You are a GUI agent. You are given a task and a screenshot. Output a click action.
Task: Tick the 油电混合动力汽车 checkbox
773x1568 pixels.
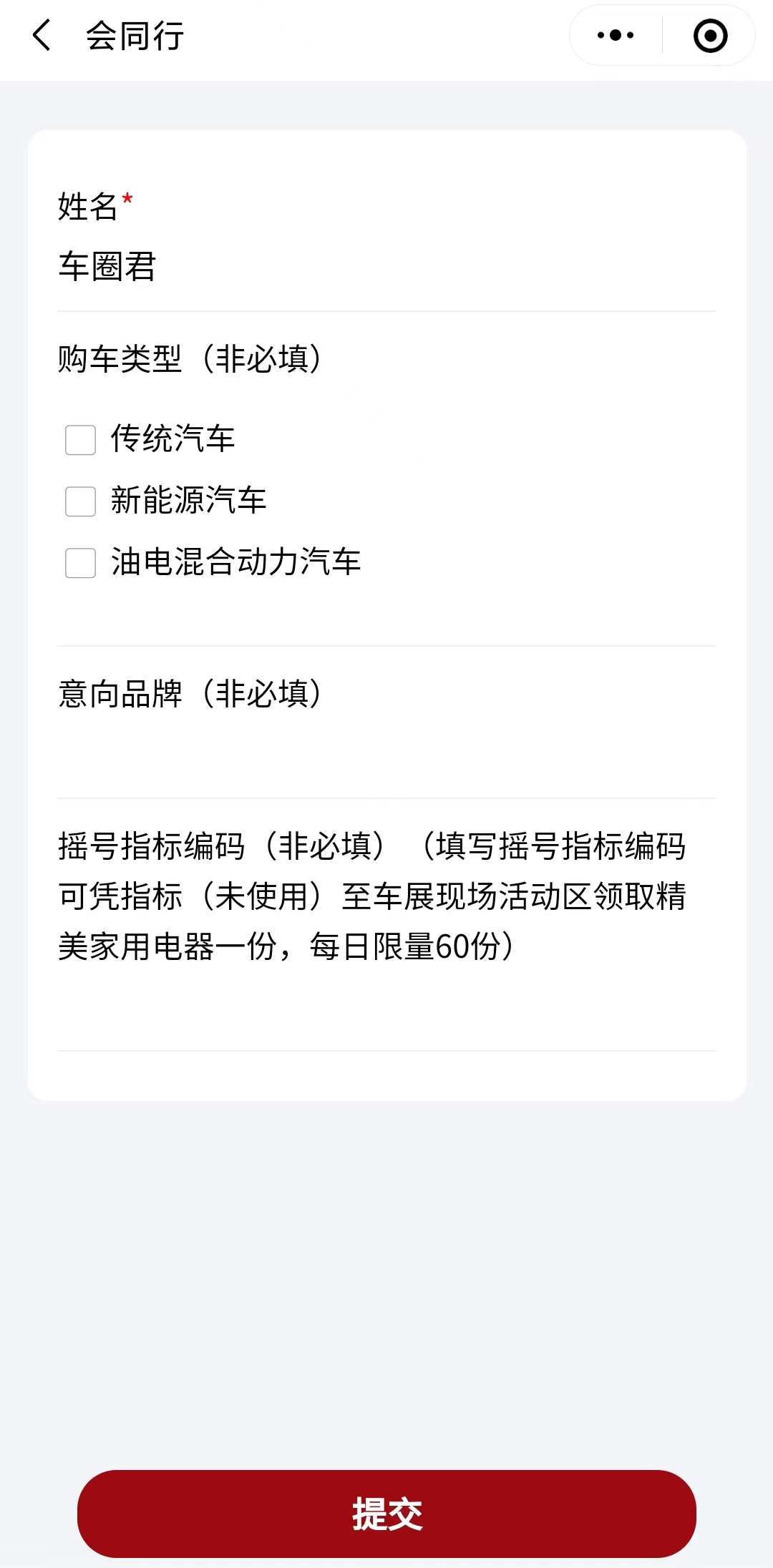81,563
